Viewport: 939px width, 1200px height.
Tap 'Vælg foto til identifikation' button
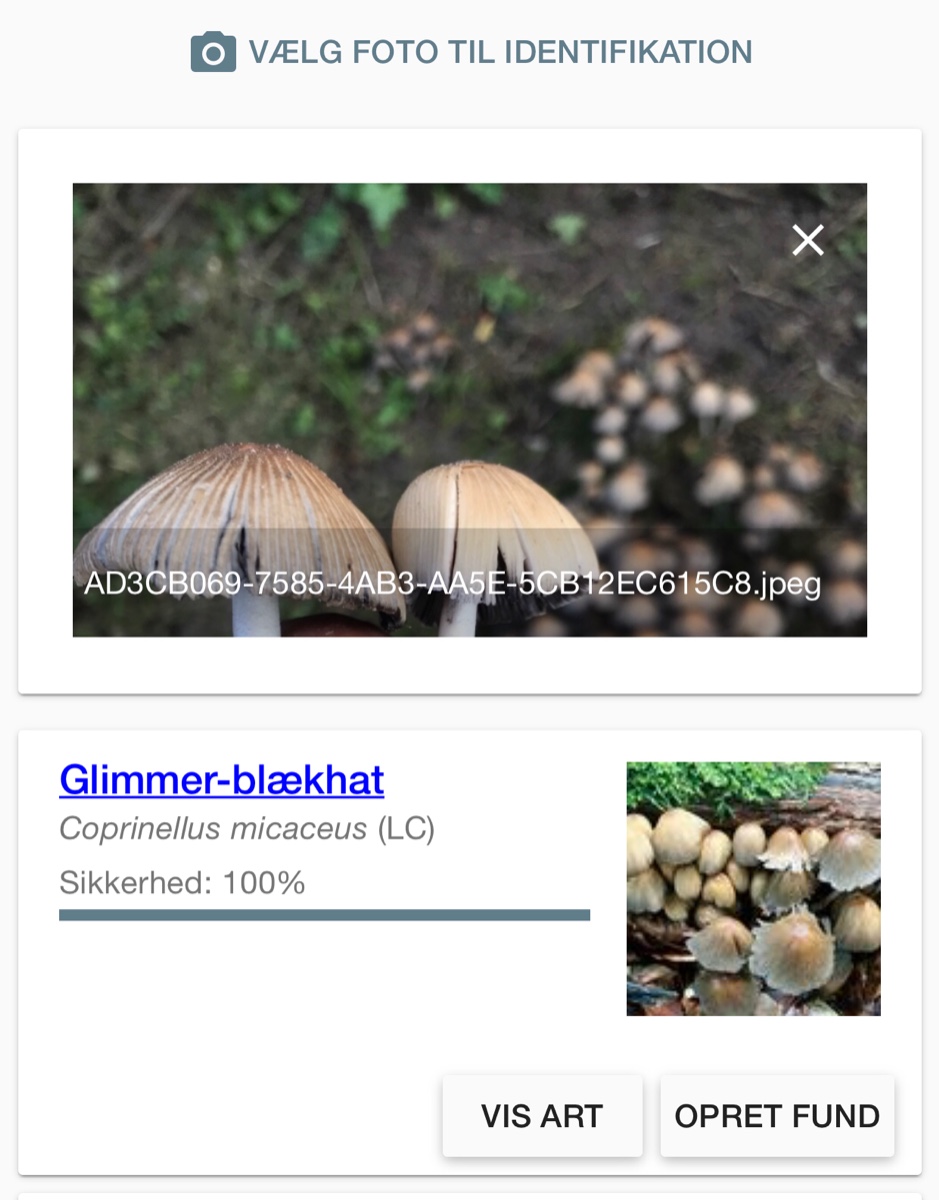[x=471, y=52]
